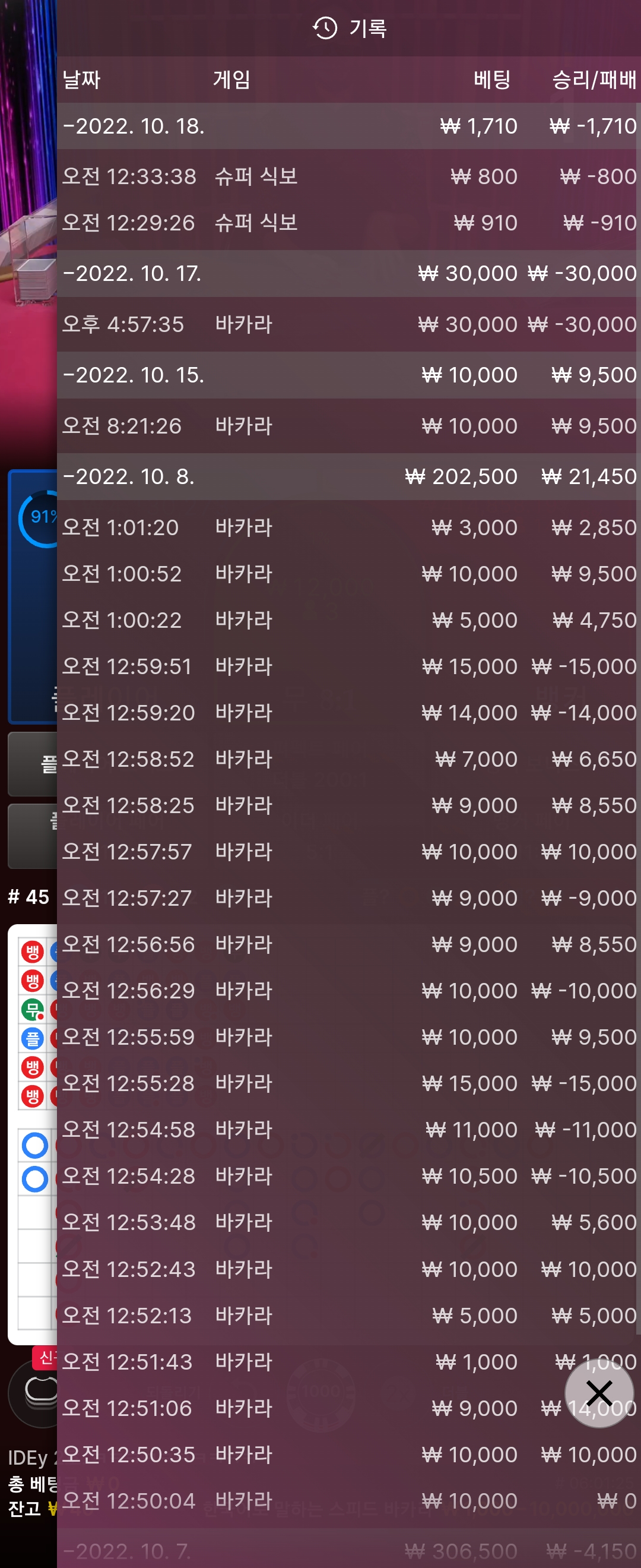
Task: Select the 오전 12:53:48 바카라 entry
Action: (x=348, y=1222)
